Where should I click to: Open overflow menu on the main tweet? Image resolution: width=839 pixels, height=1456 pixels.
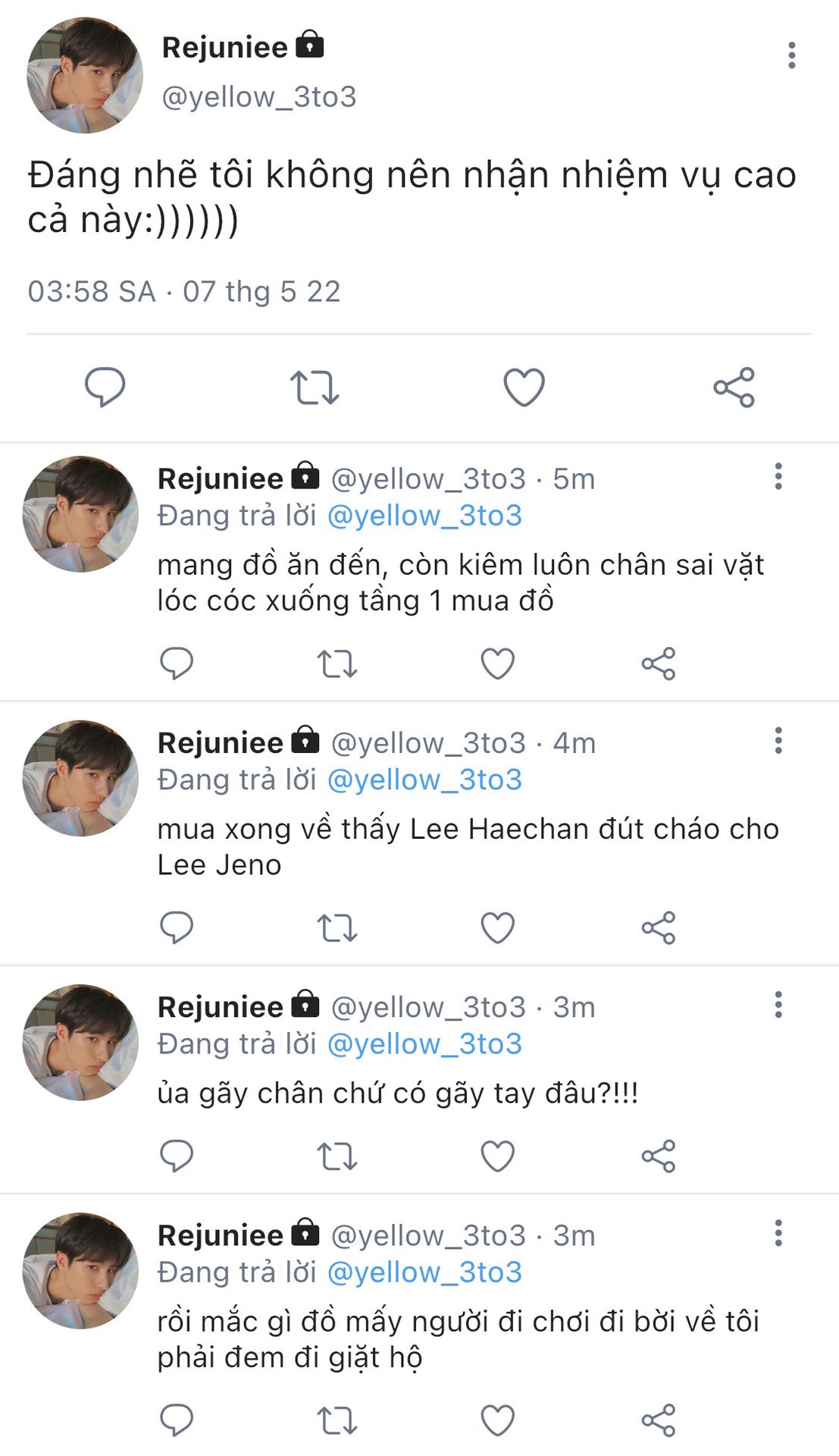click(791, 55)
